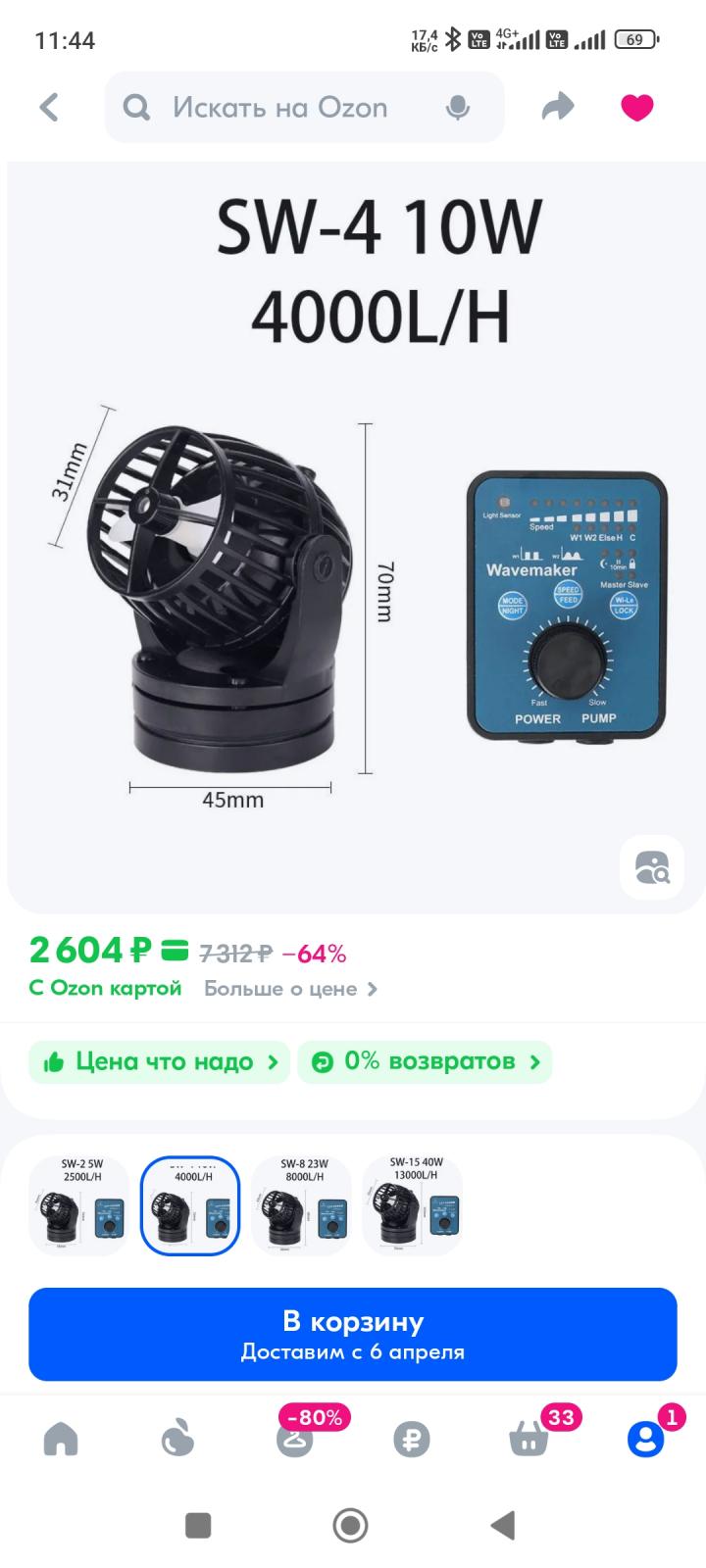Select the SW-15 40W 13000L/H variant

[413, 1205]
